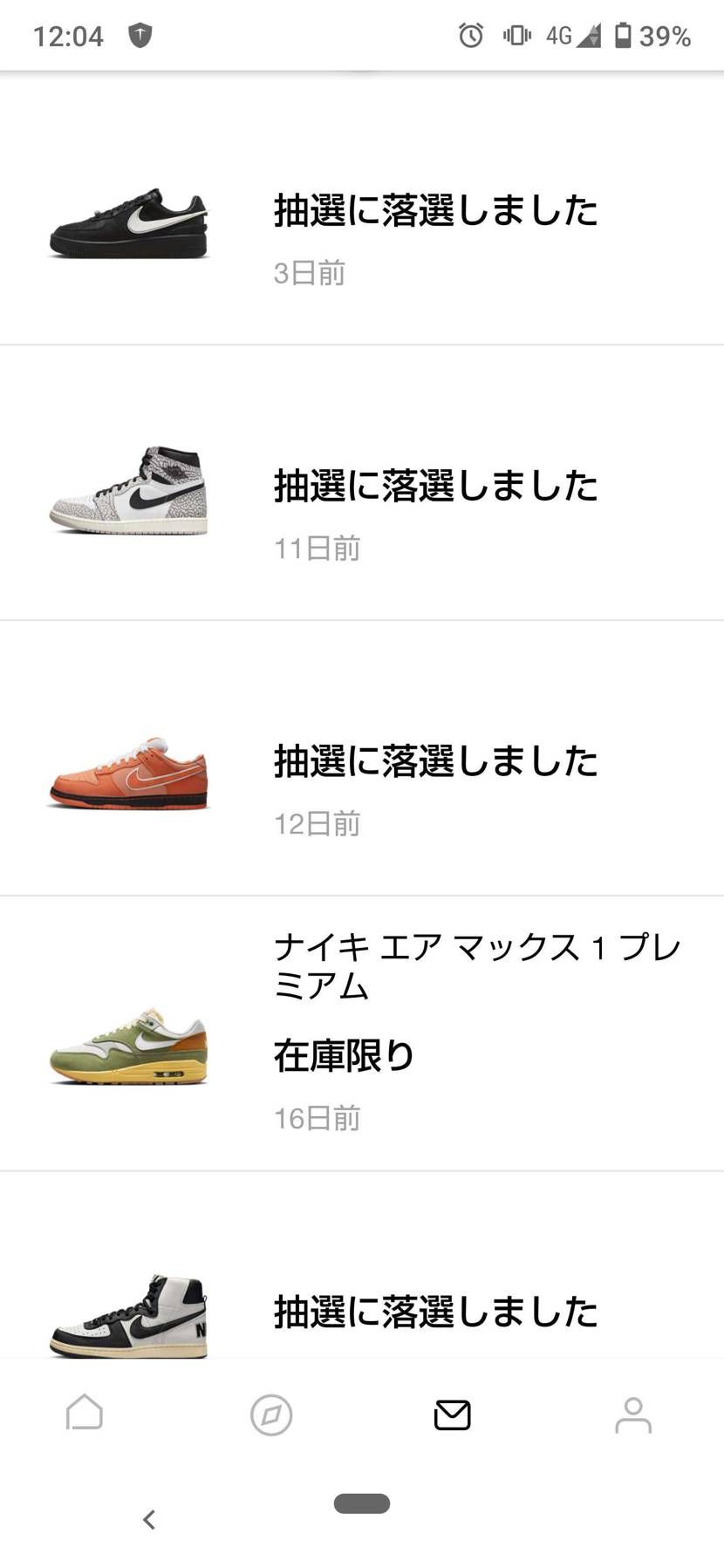Select the Discover compass icon

tap(270, 1415)
